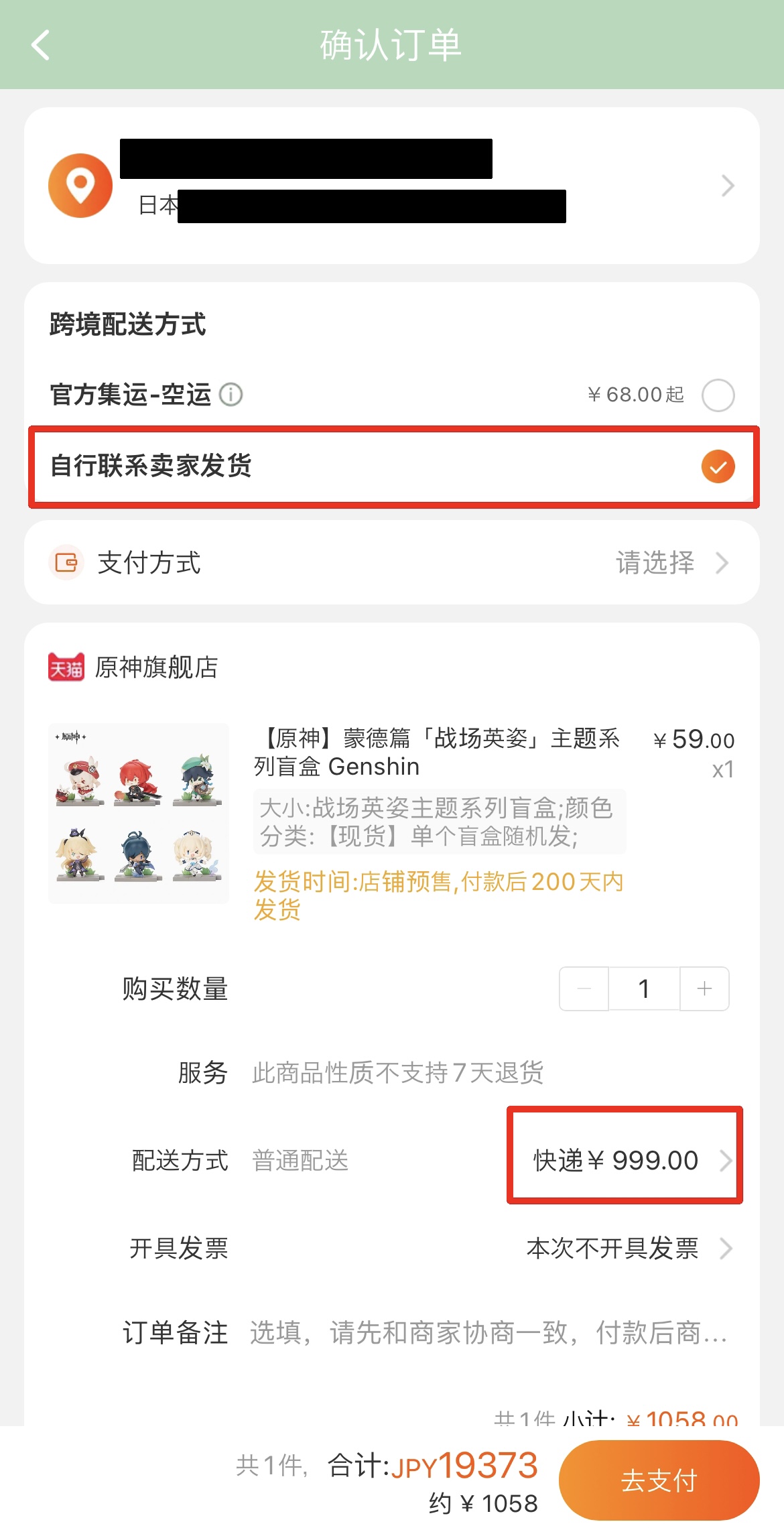The width and height of the screenshot is (784, 1534).
Task: Tap 去支付 to pay
Action: [x=659, y=1480]
